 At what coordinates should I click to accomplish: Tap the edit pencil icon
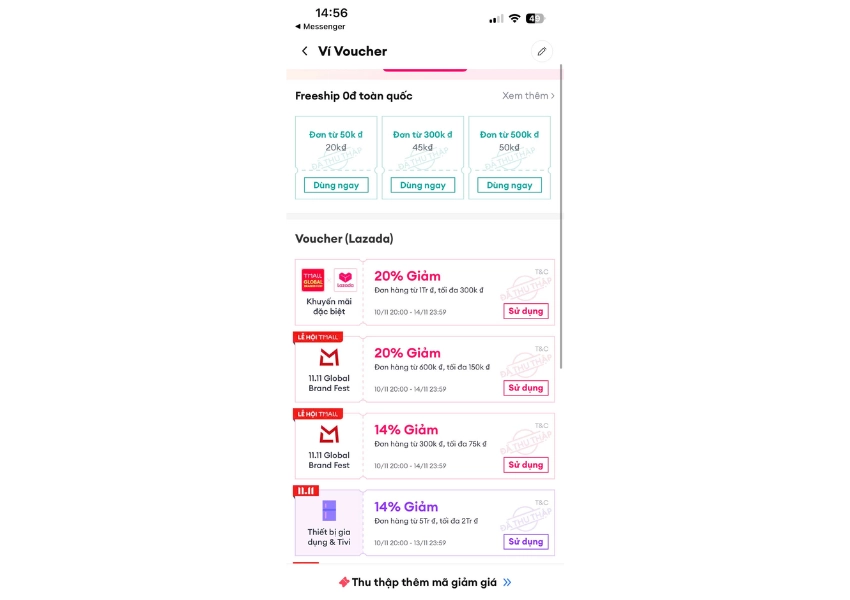tap(542, 51)
